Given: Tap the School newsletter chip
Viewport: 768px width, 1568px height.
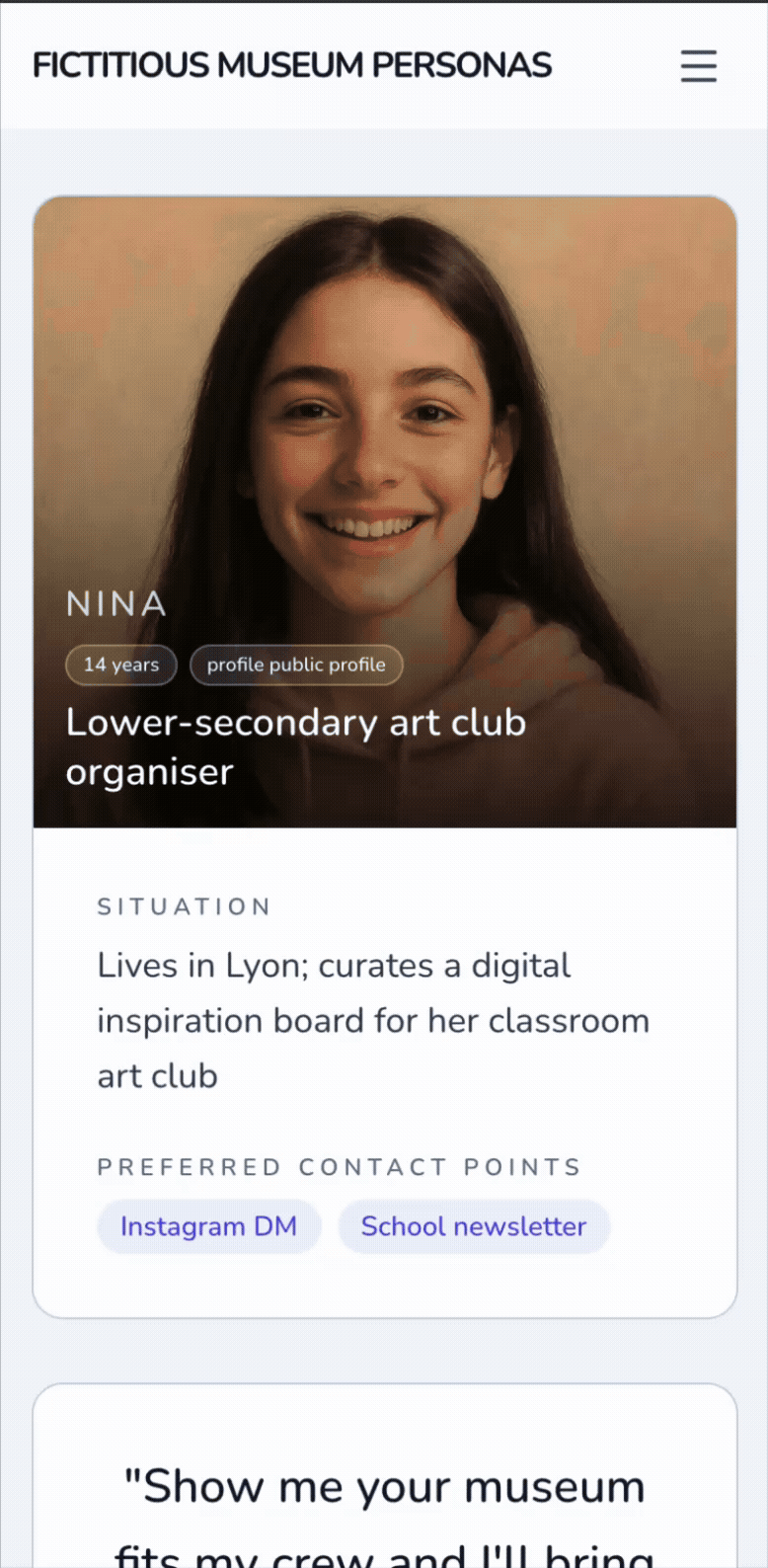Looking at the screenshot, I should click(x=473, y=1226).
